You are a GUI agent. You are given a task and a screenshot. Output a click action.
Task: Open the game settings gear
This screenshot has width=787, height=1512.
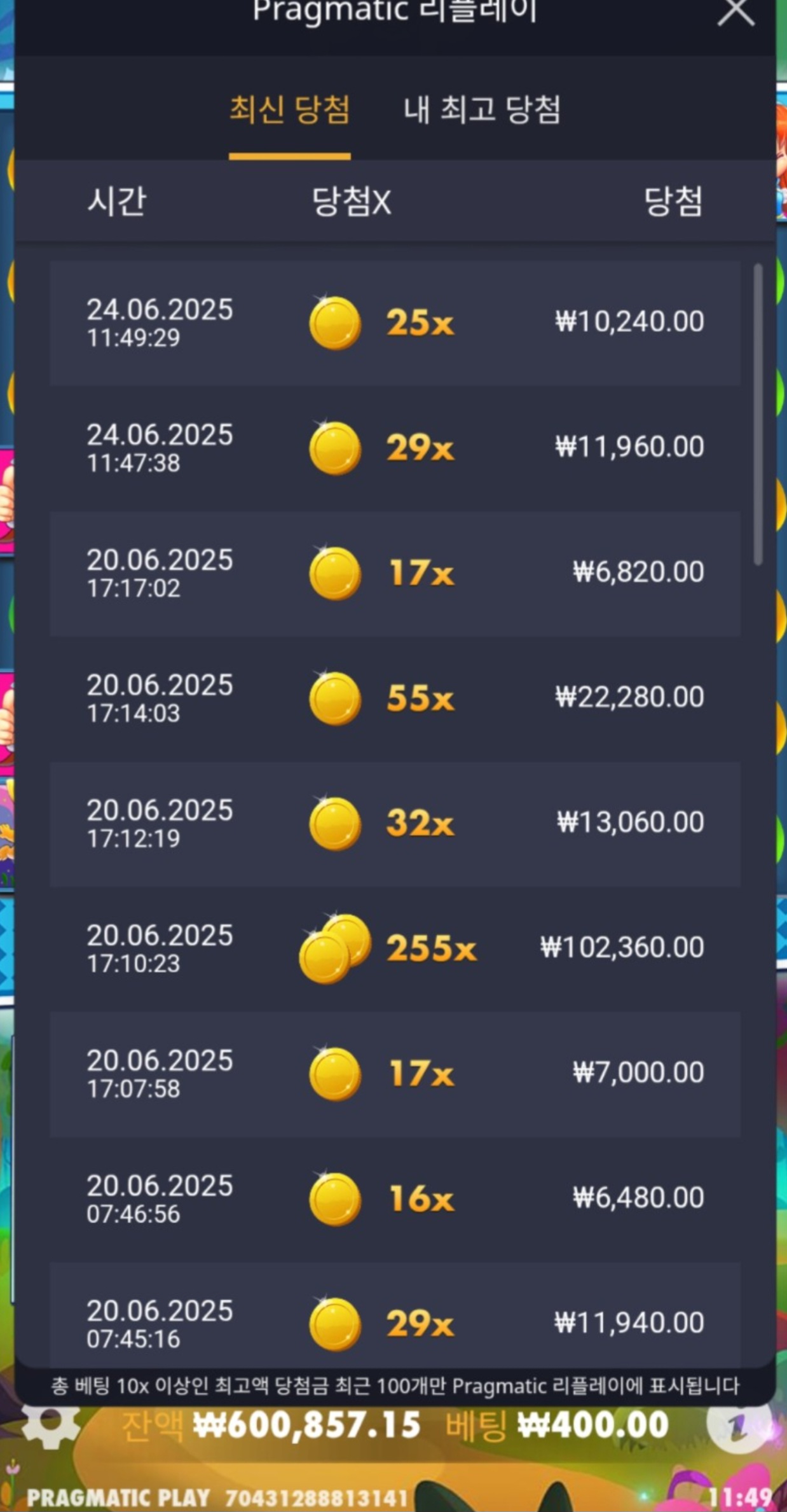51,1425
